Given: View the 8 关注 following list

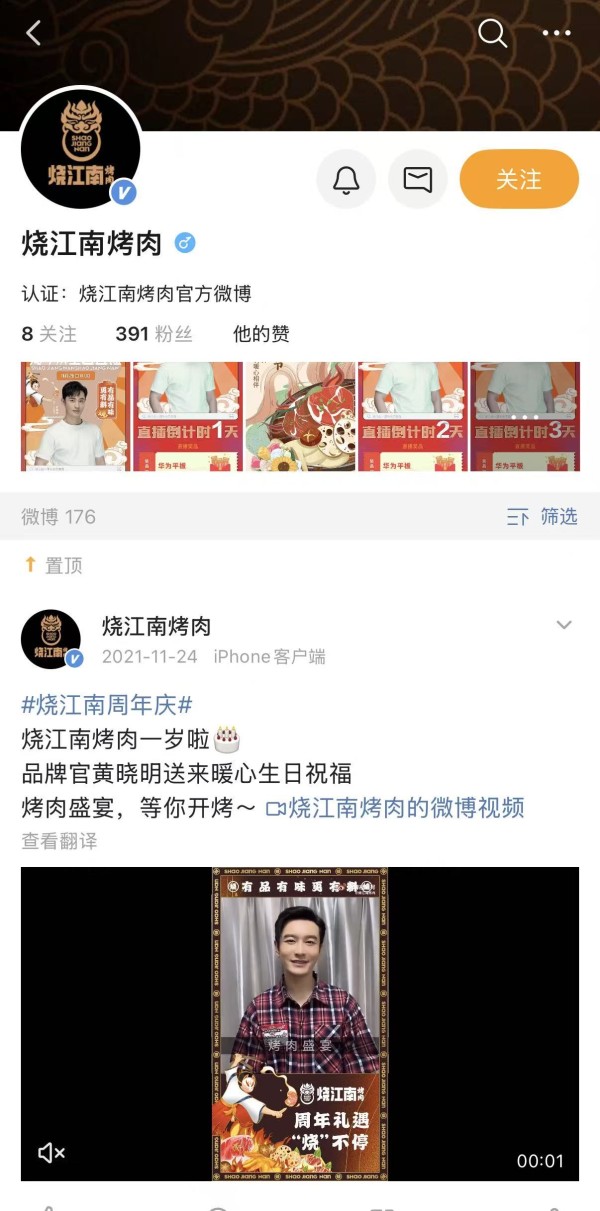Looking at the screenshot, I should [49, 334].
